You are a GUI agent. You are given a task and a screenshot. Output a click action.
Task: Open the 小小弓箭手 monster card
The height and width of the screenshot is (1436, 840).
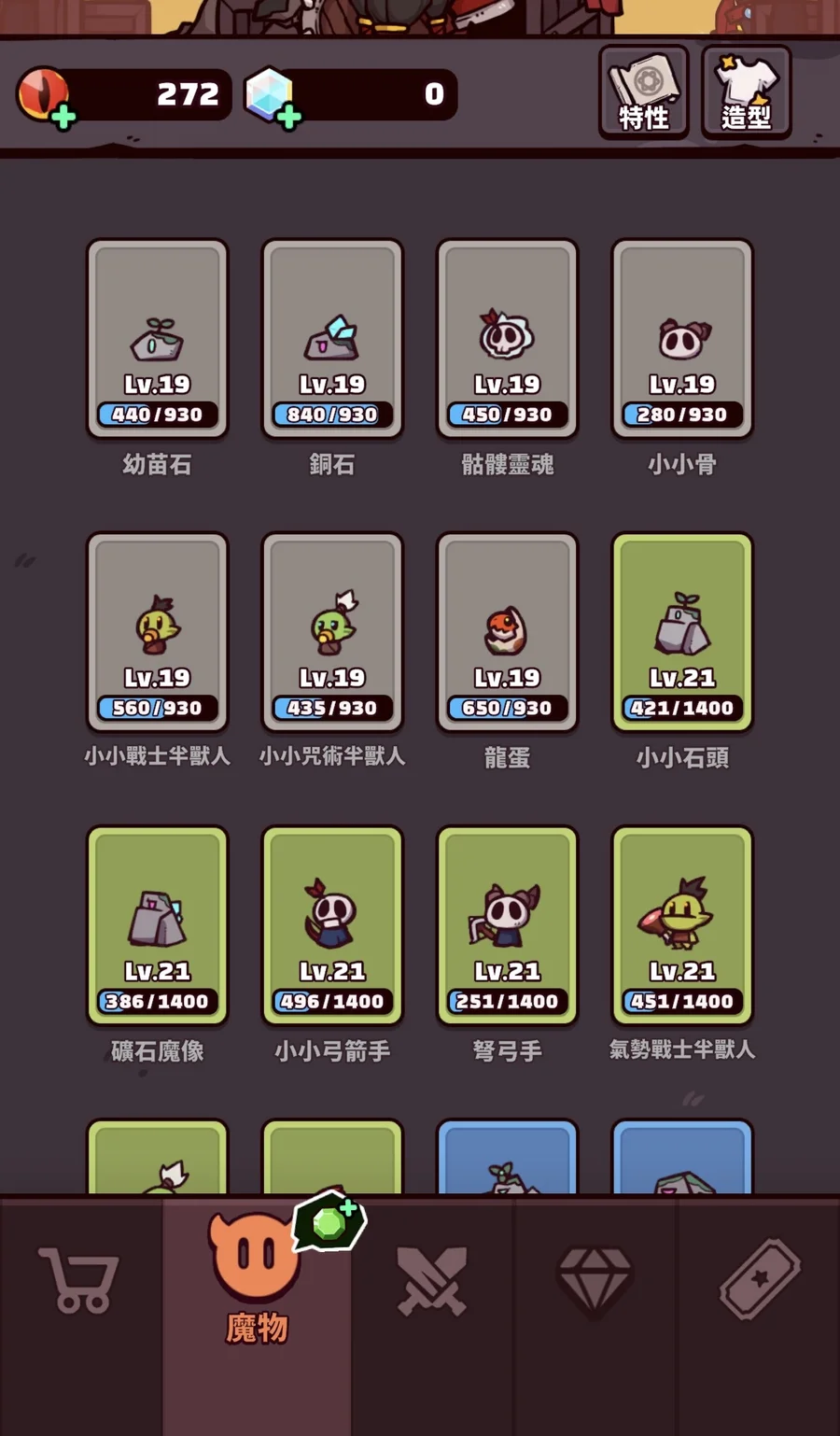(x=332, y=926)
